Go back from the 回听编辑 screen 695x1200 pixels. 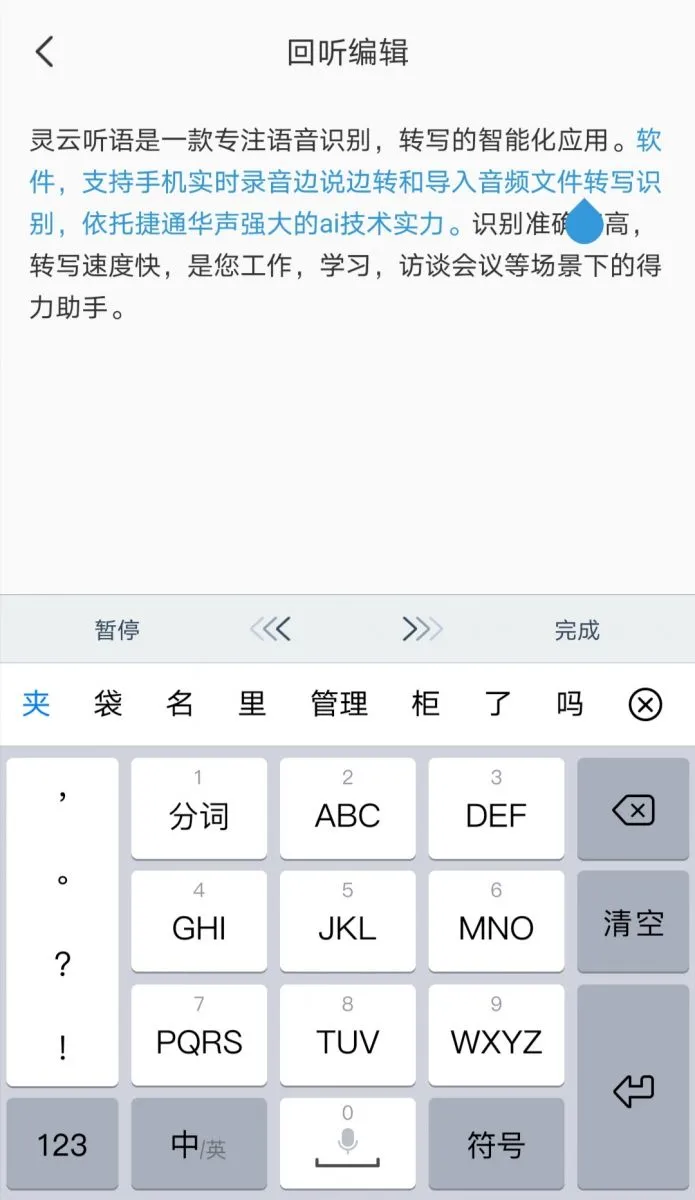pos(44,52)
